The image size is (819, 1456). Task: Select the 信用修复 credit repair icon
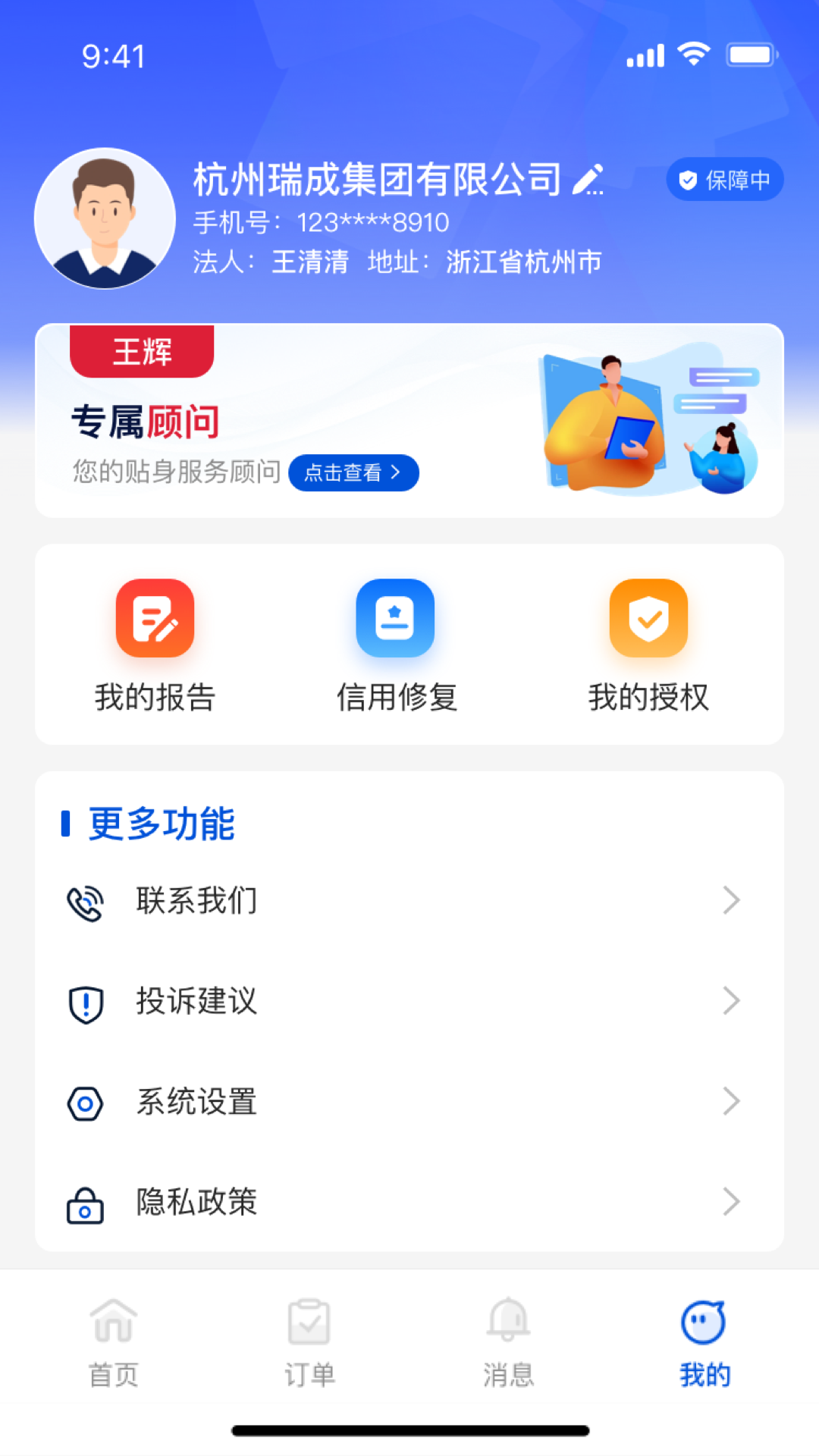click(394, 617)
